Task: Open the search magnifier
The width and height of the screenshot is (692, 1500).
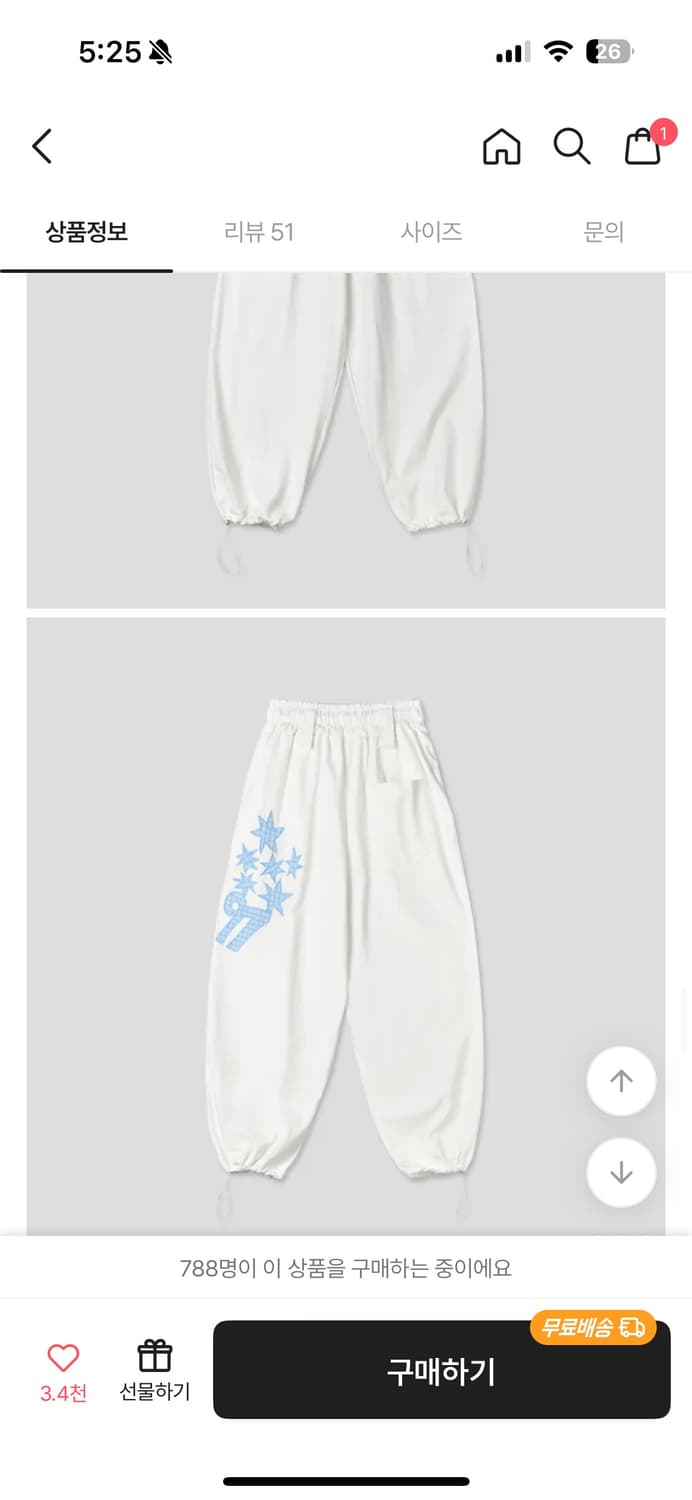Action: 572,147
